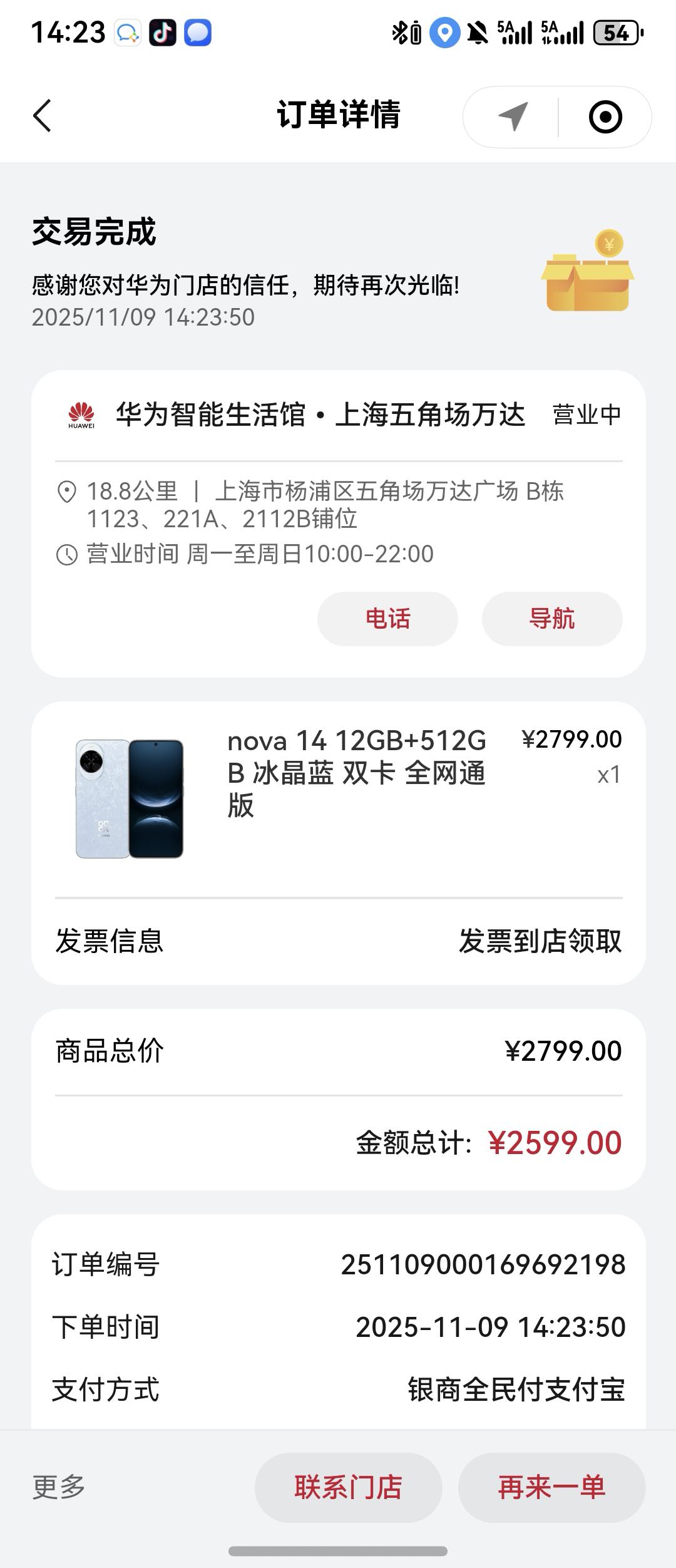Contact the store via 联系门店
Image resolution: width=676 pixels, height=1568 pixels.
pyautogui.click(x=348, y=1487)
